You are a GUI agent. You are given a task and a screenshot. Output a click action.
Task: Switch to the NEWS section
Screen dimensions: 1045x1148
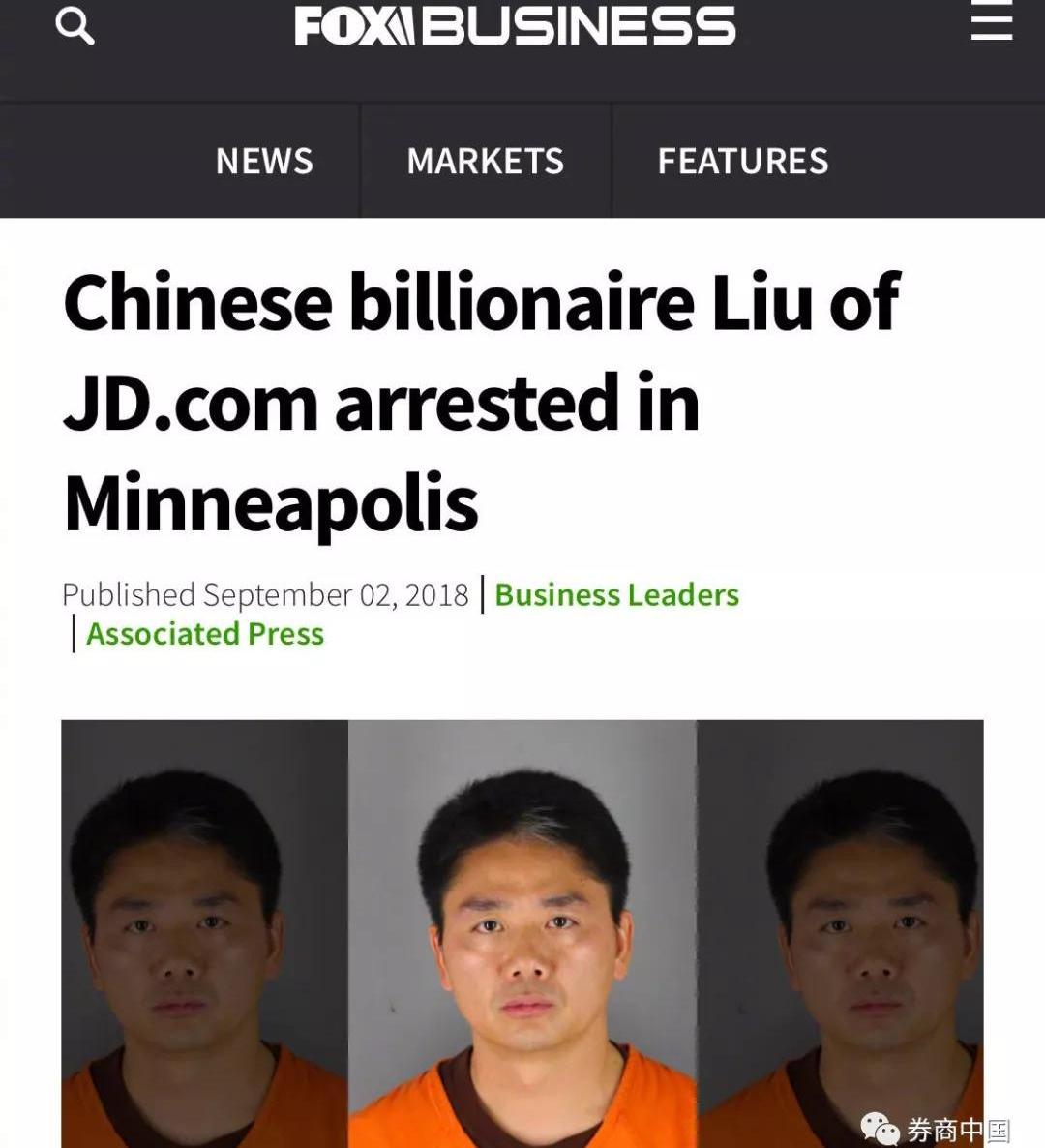click(264, 161)
